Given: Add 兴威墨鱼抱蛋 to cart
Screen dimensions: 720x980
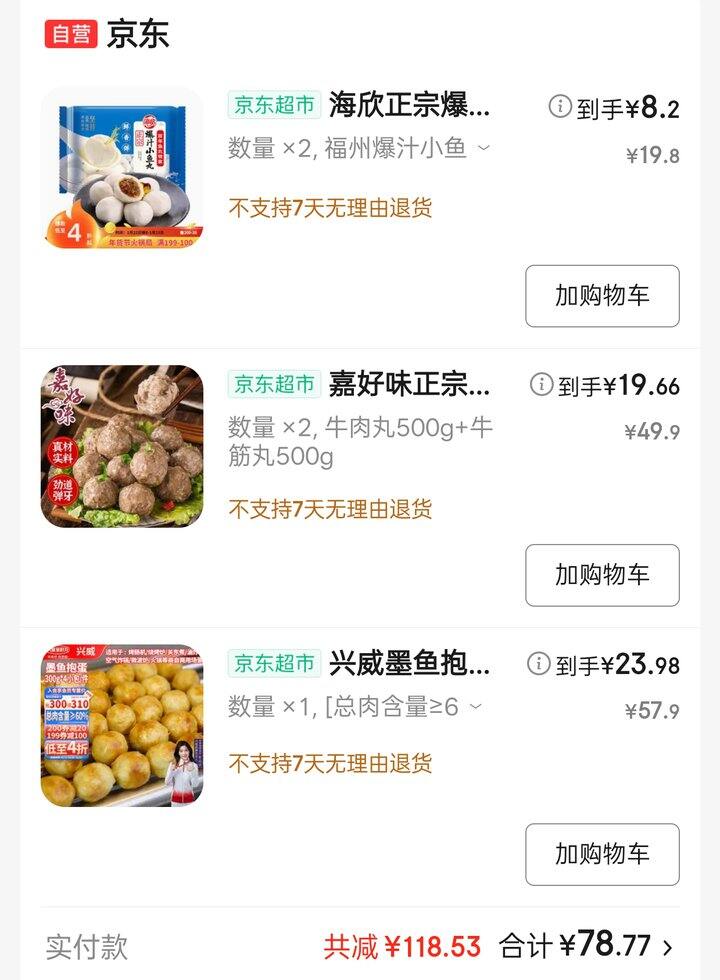Looking at the screenshot, I should click(602, 854).
